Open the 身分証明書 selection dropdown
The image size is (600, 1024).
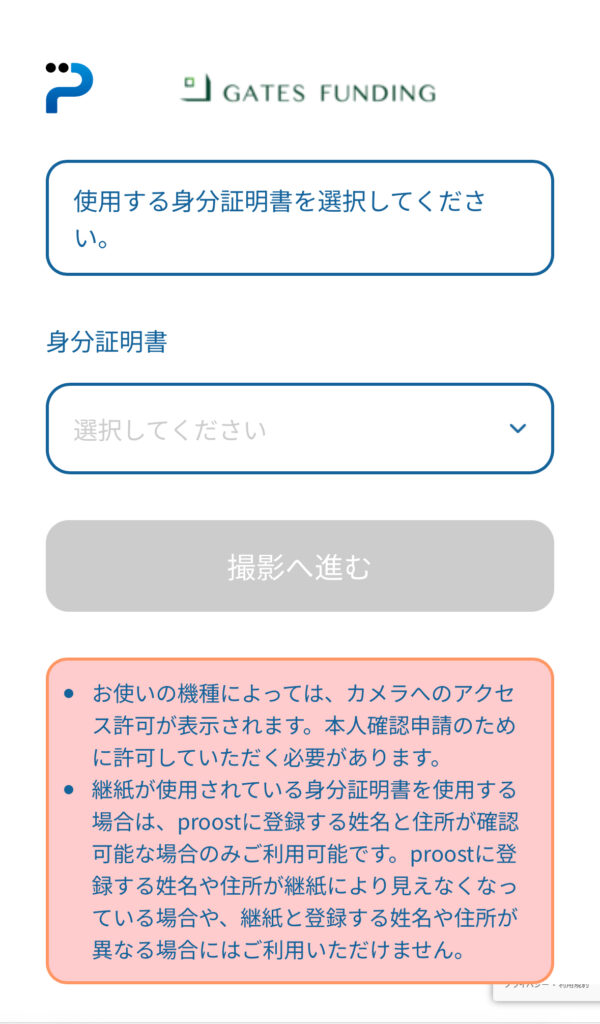point(300,428)
